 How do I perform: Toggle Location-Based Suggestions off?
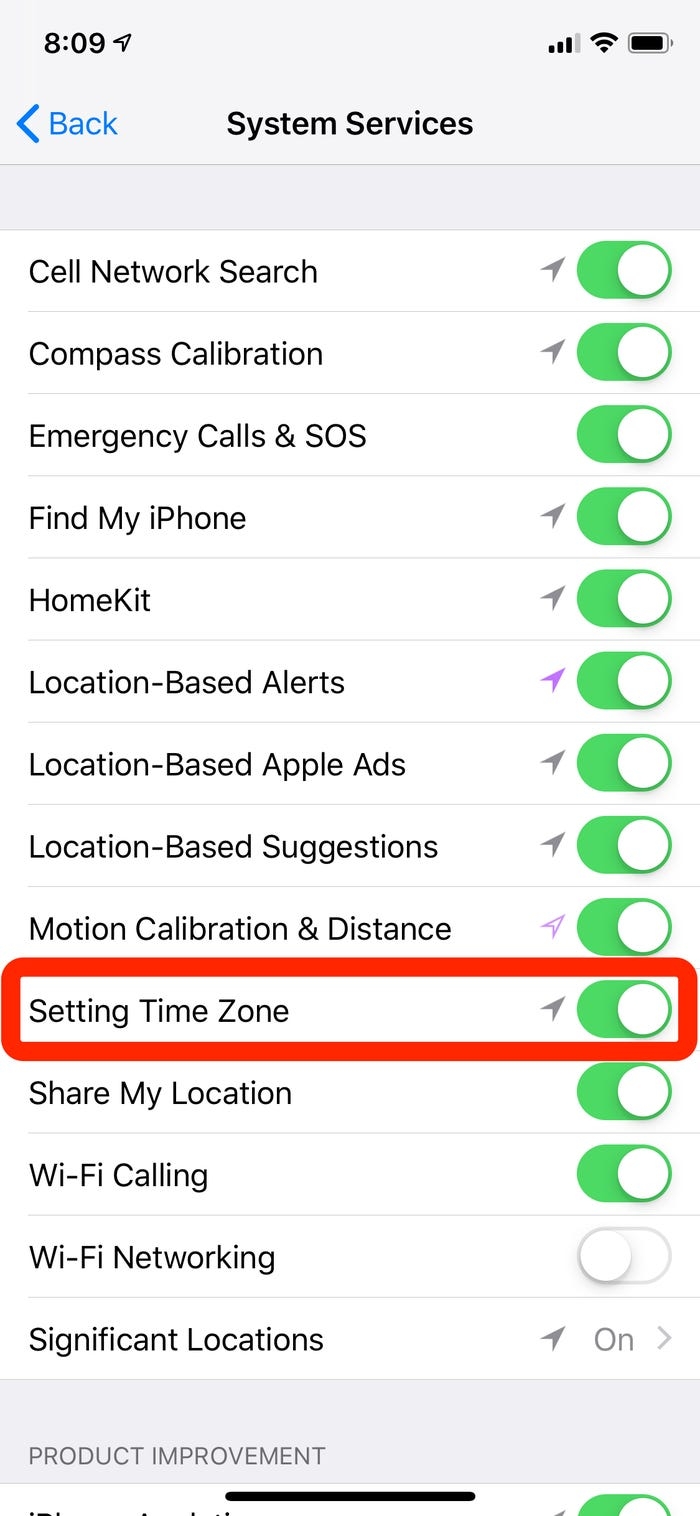623,846
